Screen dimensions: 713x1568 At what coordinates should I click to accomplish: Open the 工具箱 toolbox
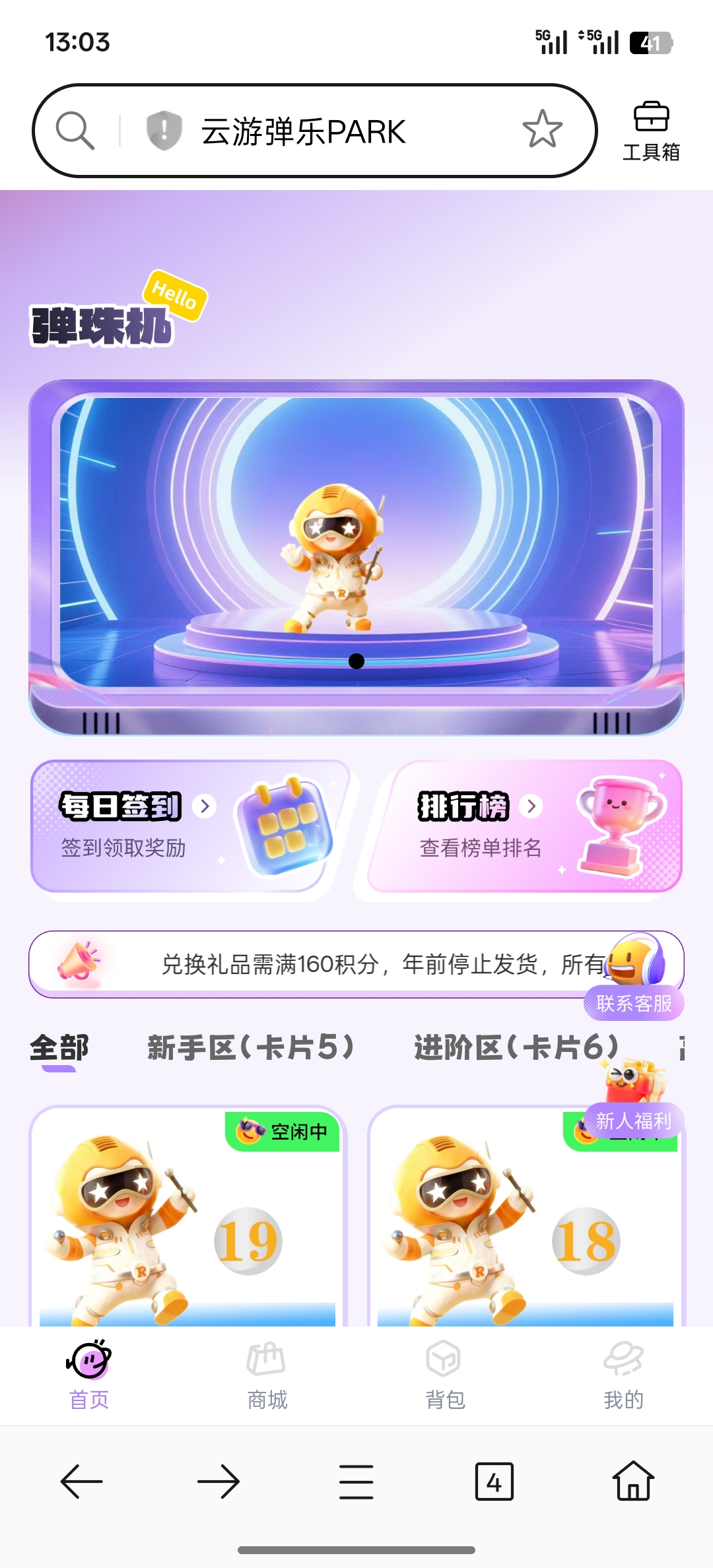click(651, 131)
